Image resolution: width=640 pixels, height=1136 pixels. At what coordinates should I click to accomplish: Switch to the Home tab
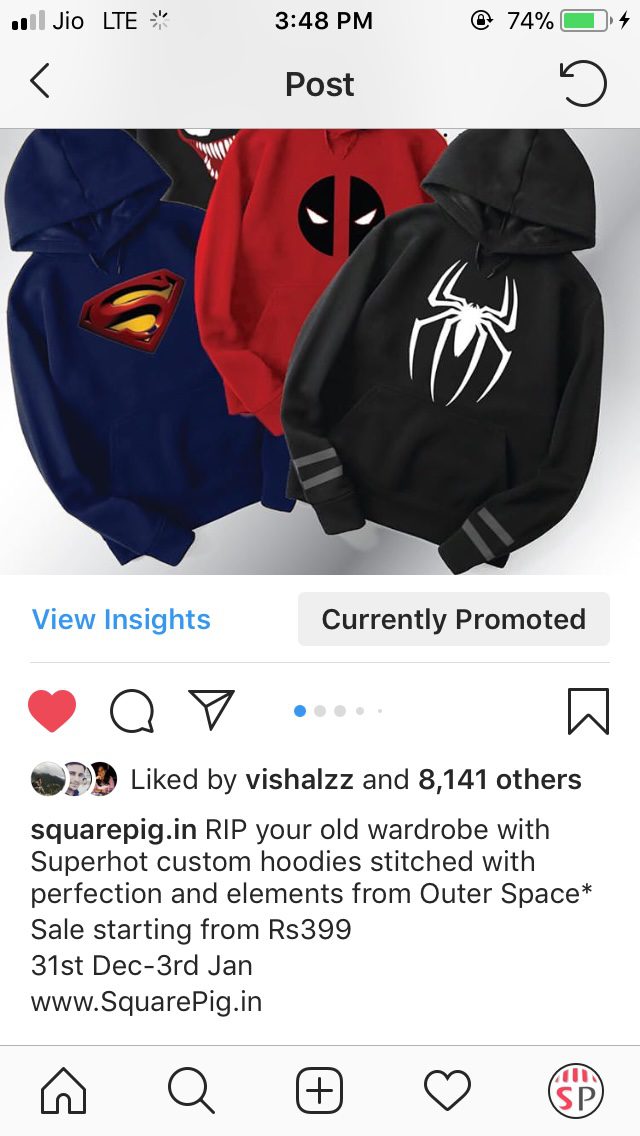coord(64,1090)
